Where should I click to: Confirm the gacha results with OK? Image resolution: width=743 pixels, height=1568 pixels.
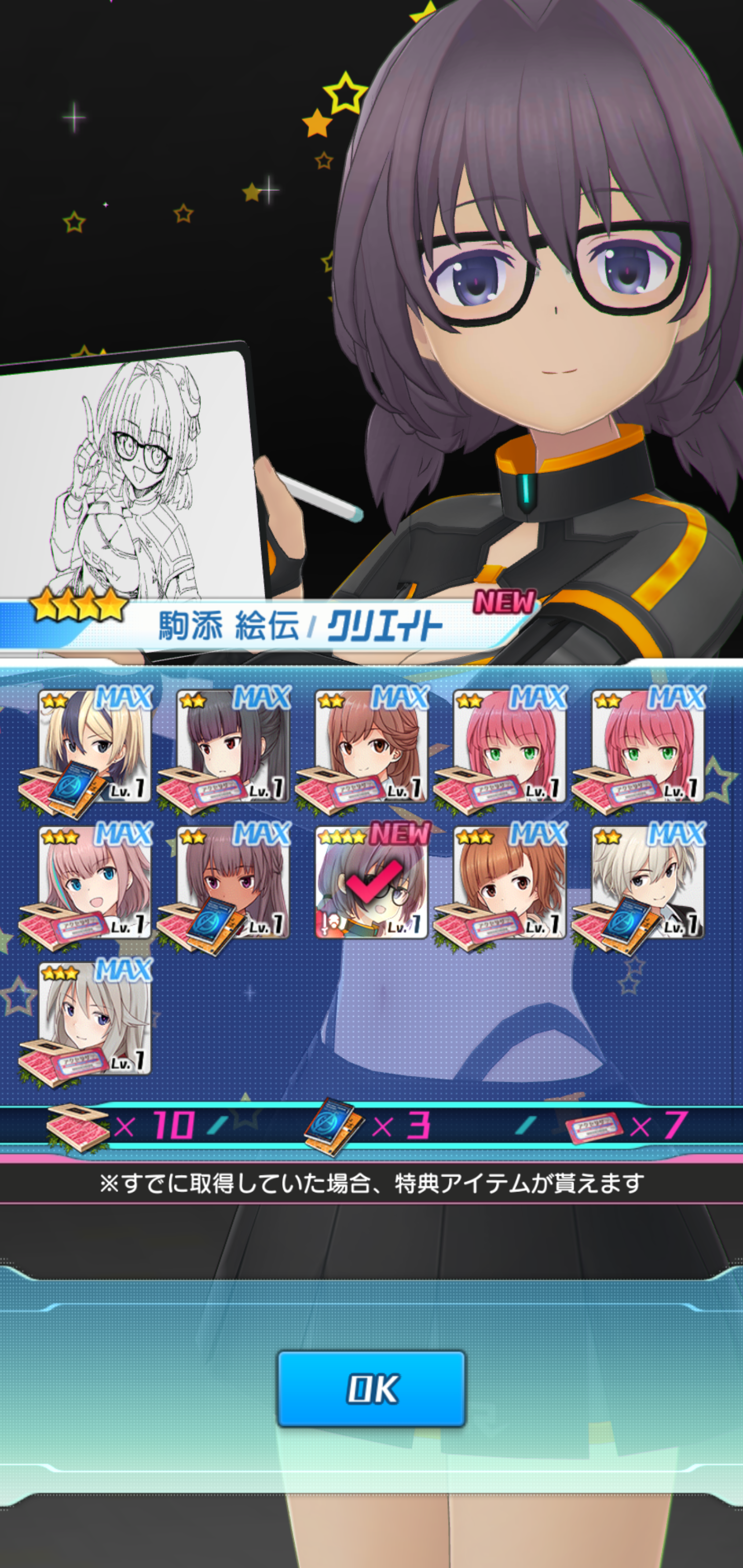(x=372, y=1389)
